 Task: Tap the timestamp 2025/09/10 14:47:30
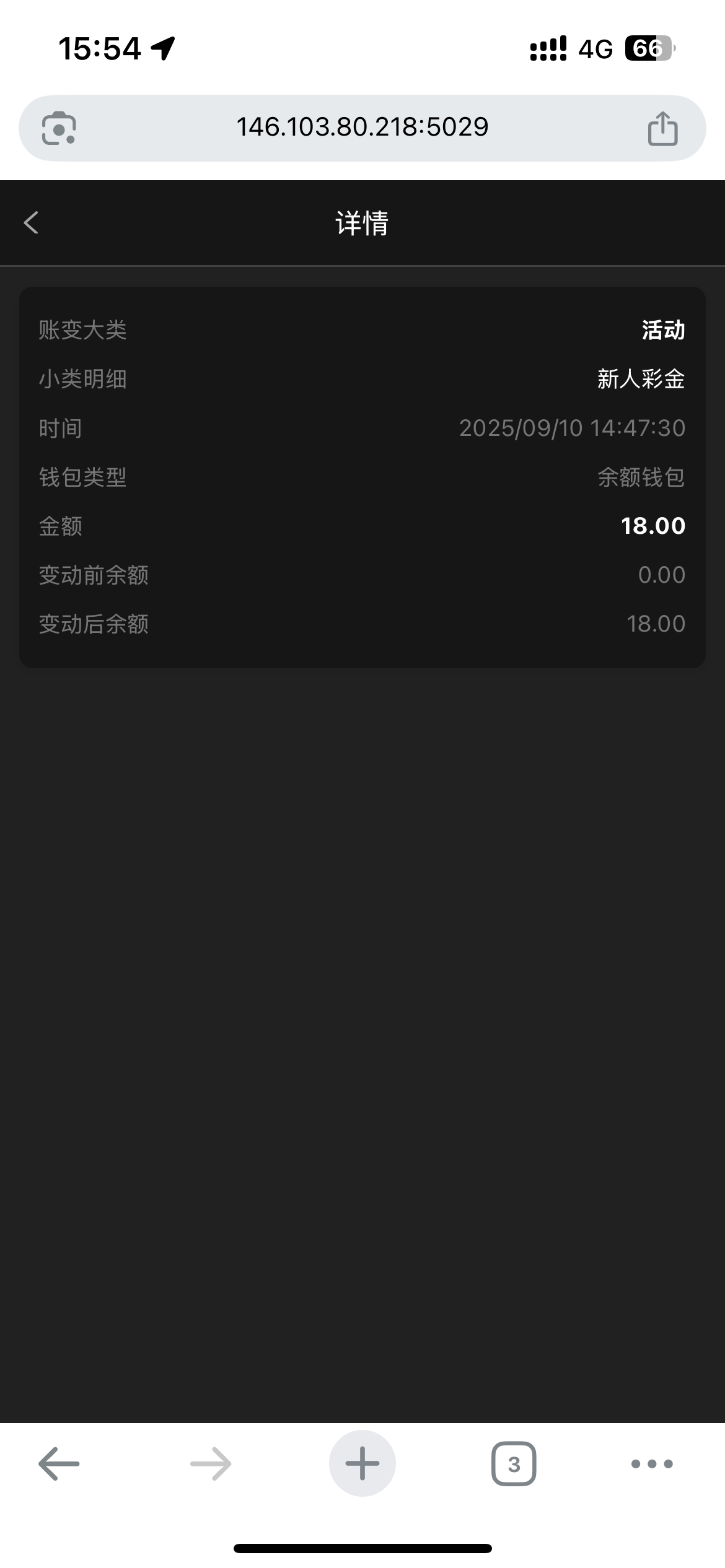573,428
